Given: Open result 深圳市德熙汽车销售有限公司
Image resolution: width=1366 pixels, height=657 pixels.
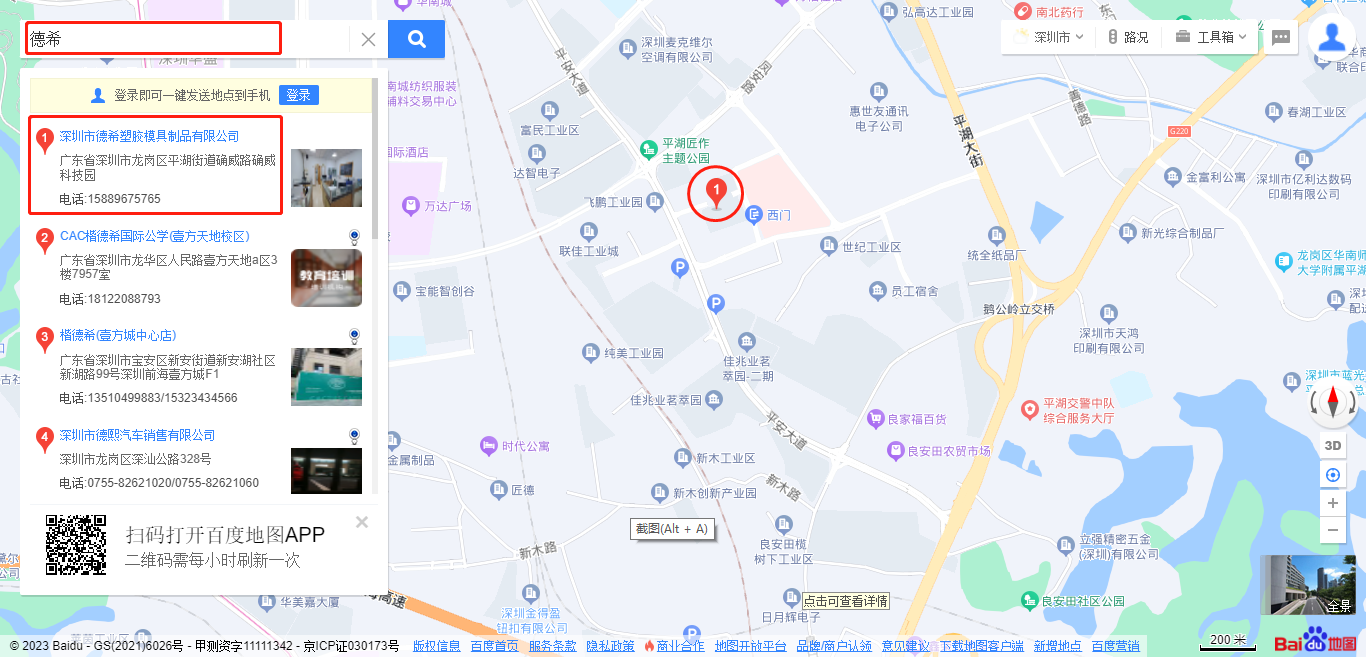Looking at the screenshot, I should click(x=137, y=435).
